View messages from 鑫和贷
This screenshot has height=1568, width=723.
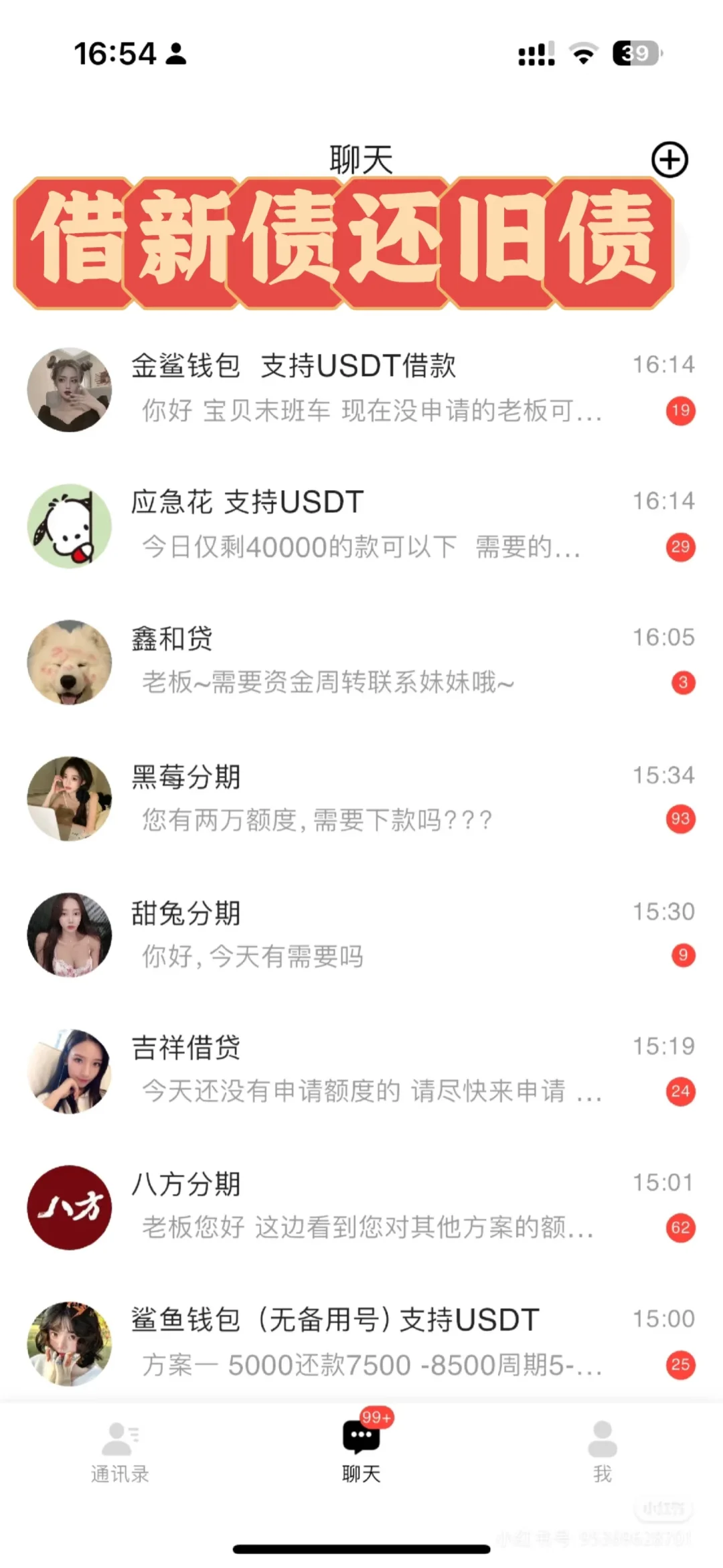tap(361, 661)
